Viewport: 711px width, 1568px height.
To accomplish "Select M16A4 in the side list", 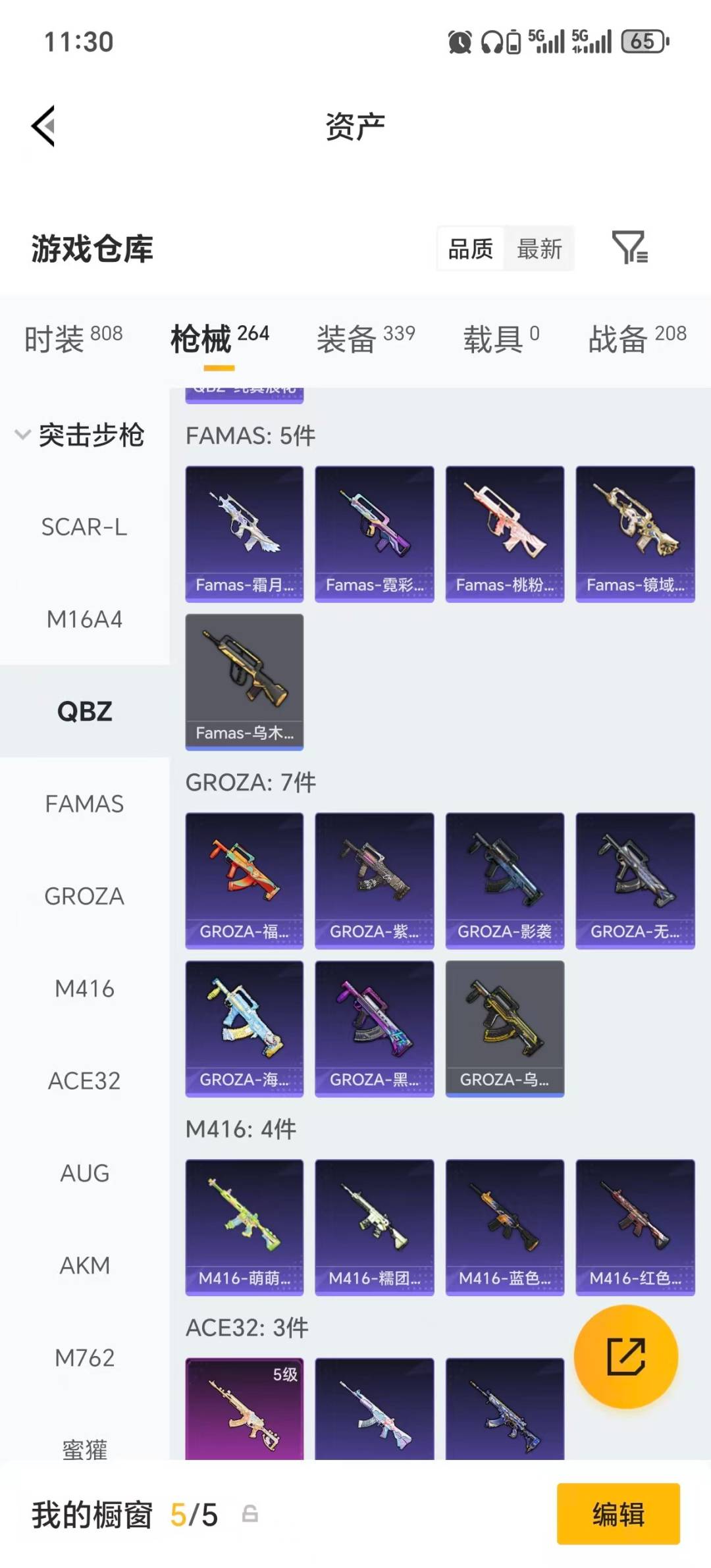I will pyautogui.click(x=84, y=619).
